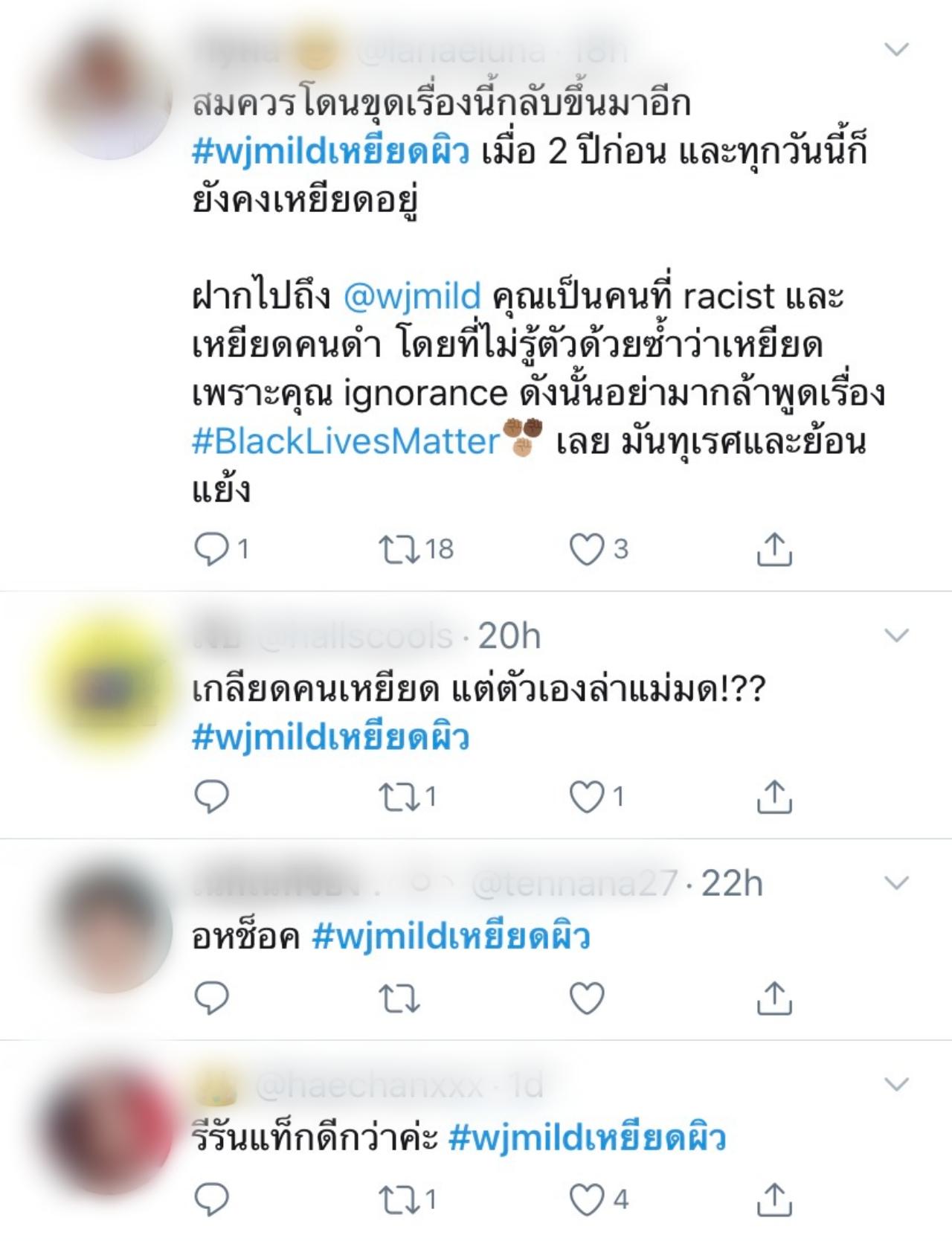Open dropdown menu on the 22h tweet

(x=896, y=883)
